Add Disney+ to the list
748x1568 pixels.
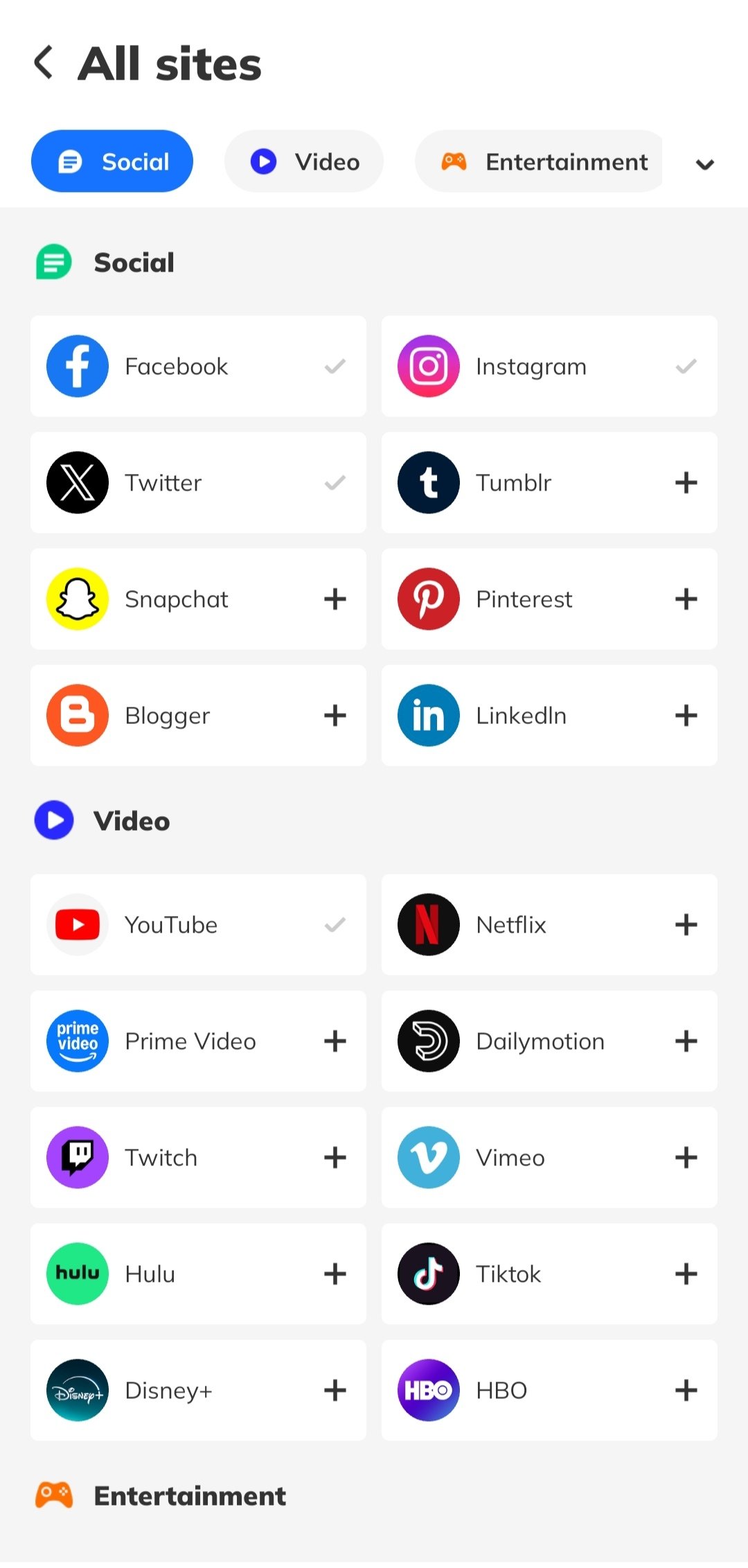click(335, 1391)
